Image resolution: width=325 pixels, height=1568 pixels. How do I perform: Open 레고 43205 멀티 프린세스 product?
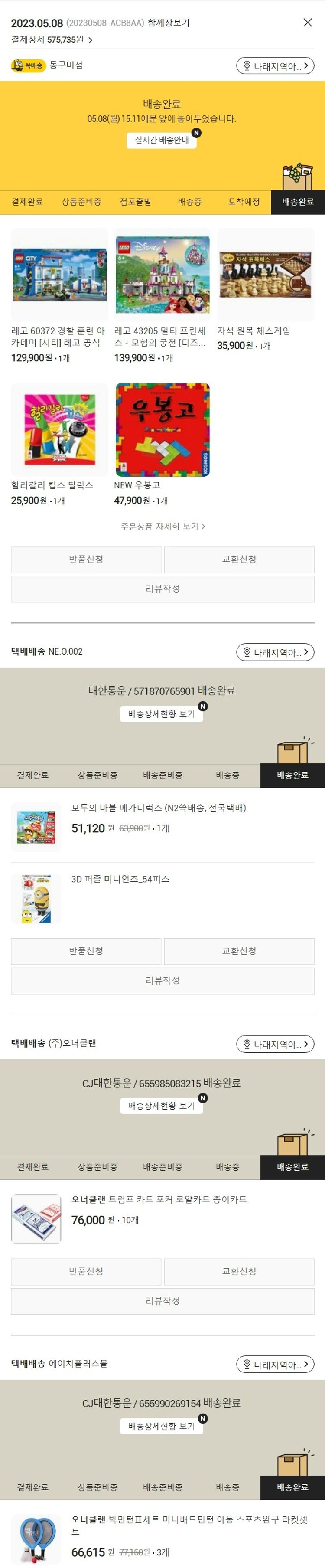coord(162,275)
